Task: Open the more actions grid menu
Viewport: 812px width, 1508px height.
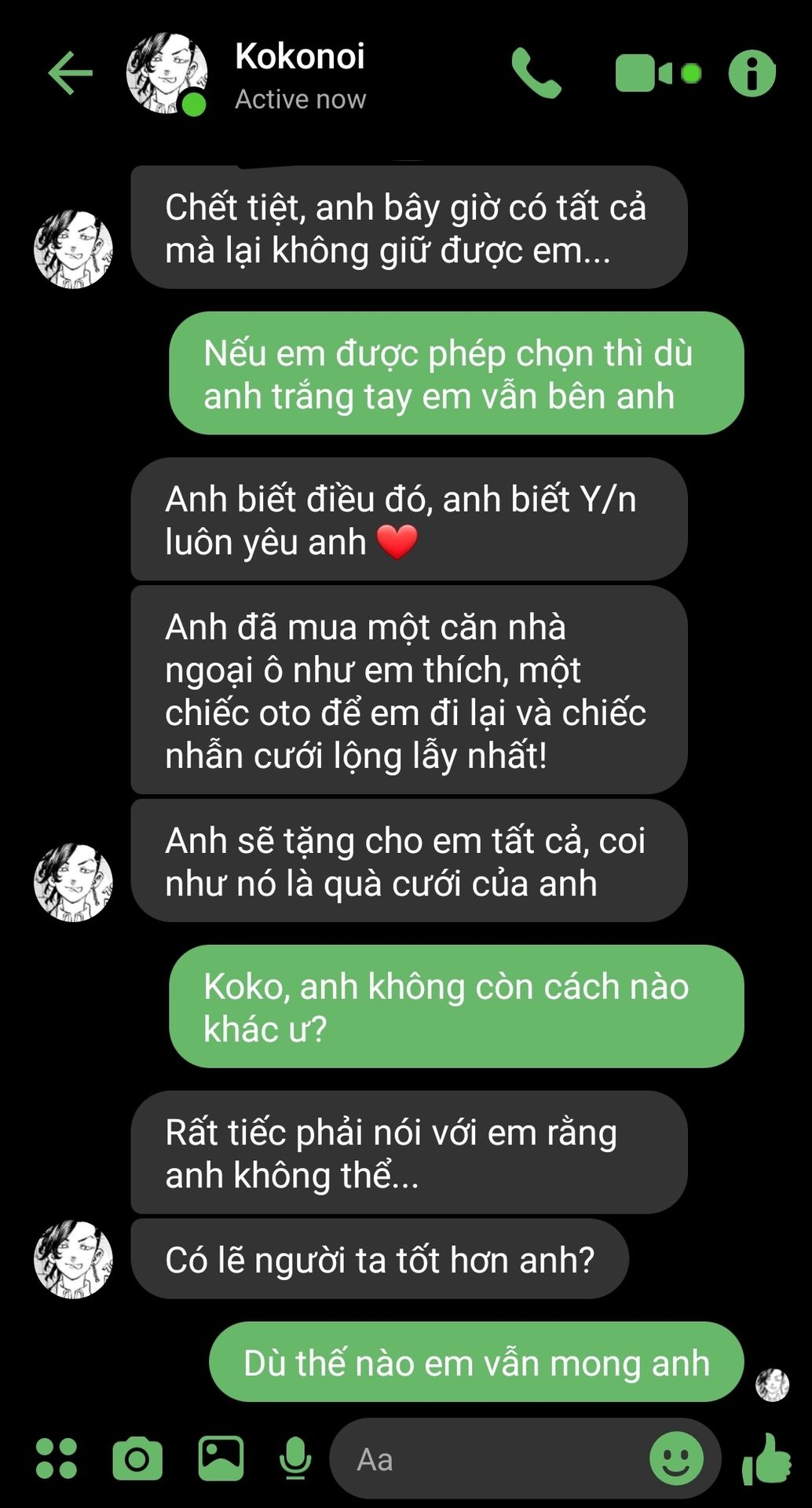Action: [x=57, y=1459]
